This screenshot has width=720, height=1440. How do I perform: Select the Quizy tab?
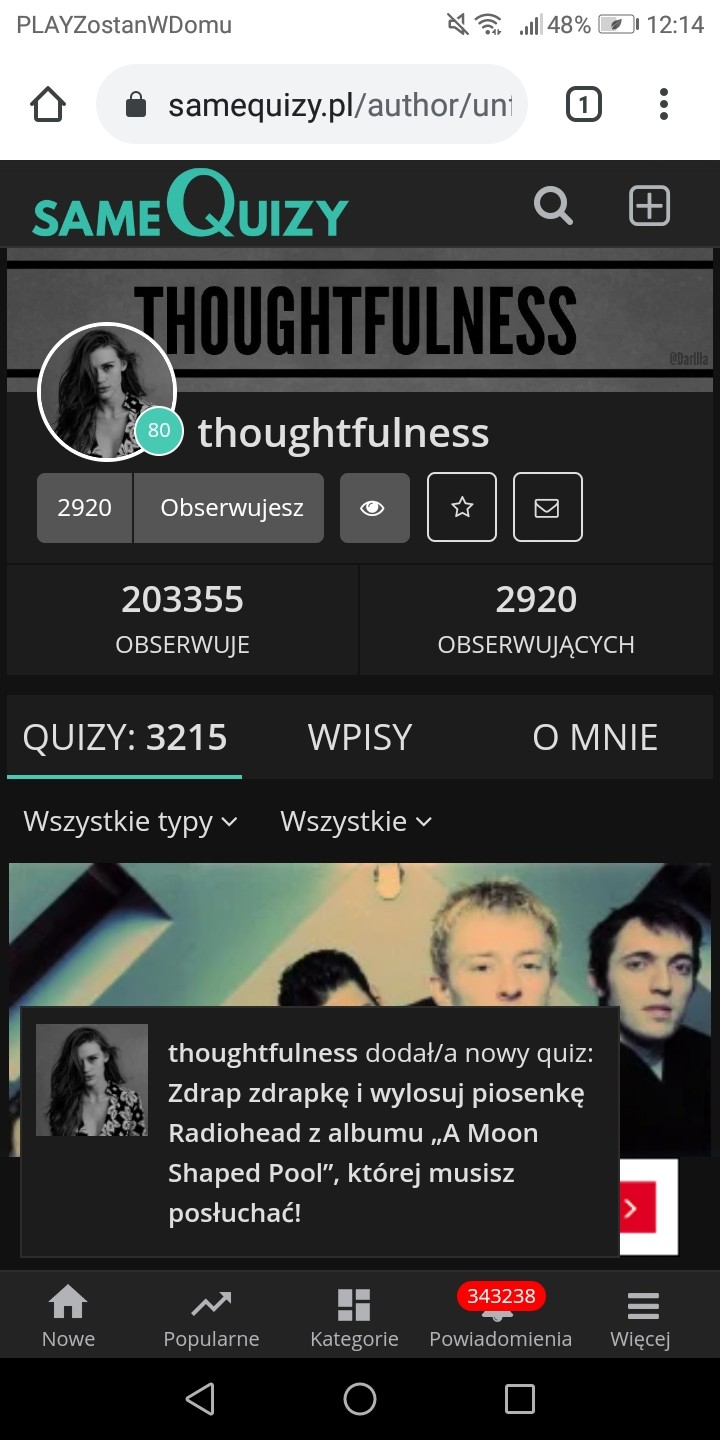125,737
